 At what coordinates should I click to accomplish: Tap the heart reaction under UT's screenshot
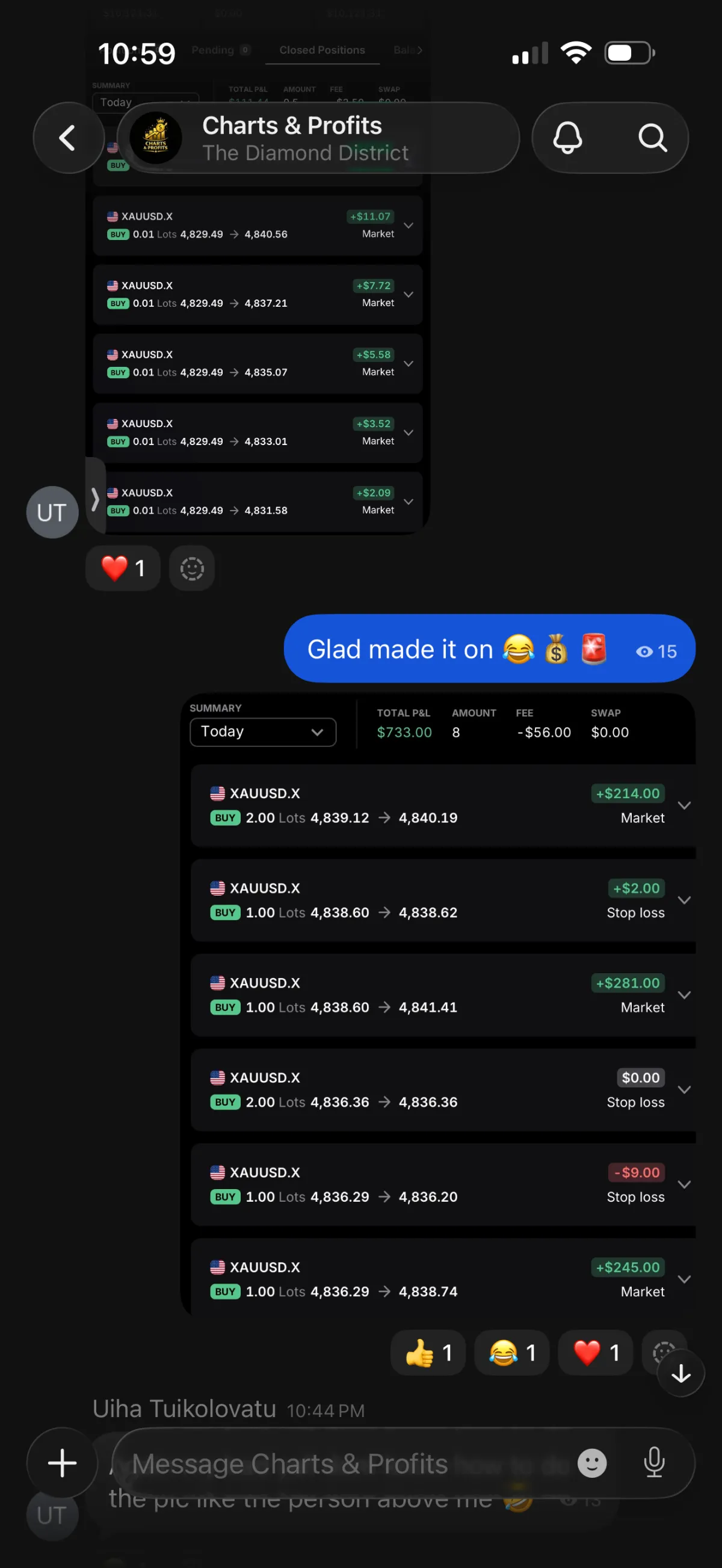pos(123,568)
